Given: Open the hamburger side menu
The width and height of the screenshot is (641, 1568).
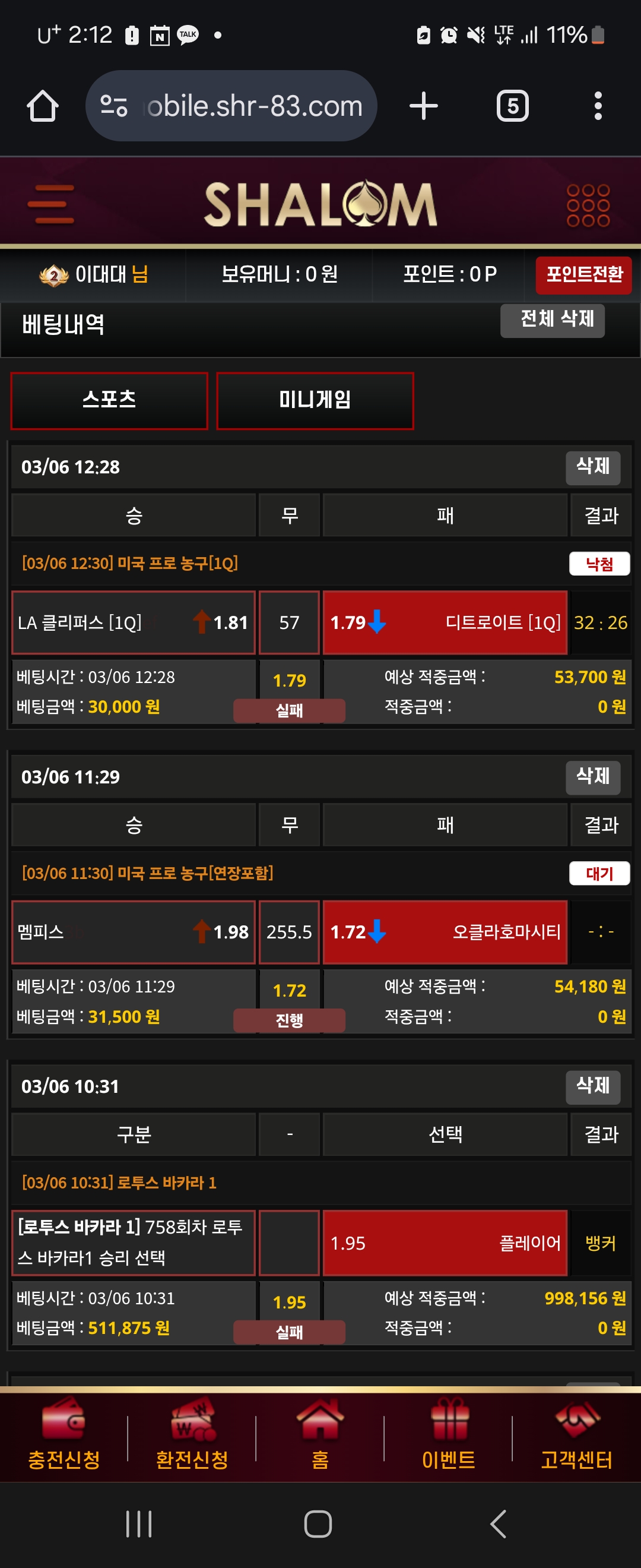Looking at the screenshot, I should [51, 204].
